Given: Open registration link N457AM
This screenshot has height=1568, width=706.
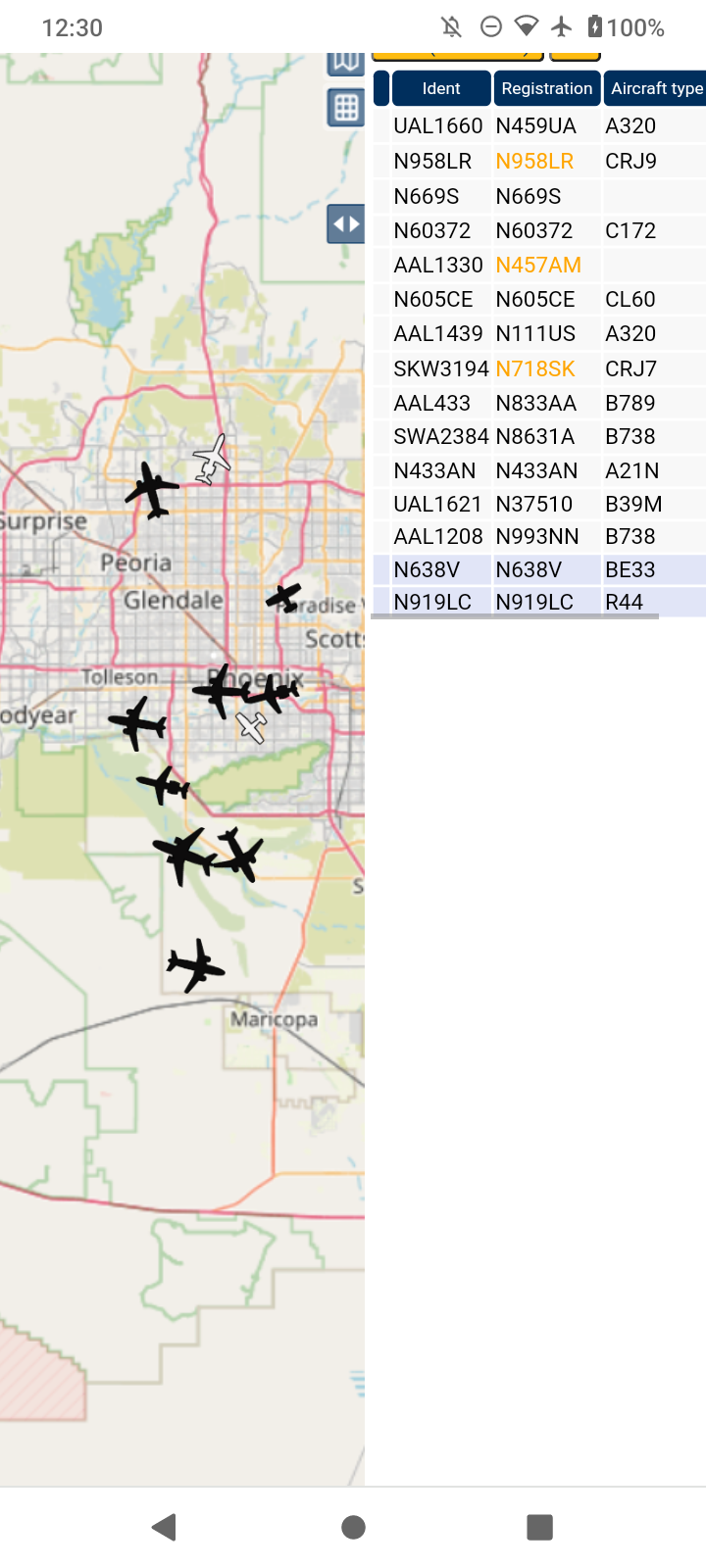Looking at the screenshot, I should [x=538, y=265].
